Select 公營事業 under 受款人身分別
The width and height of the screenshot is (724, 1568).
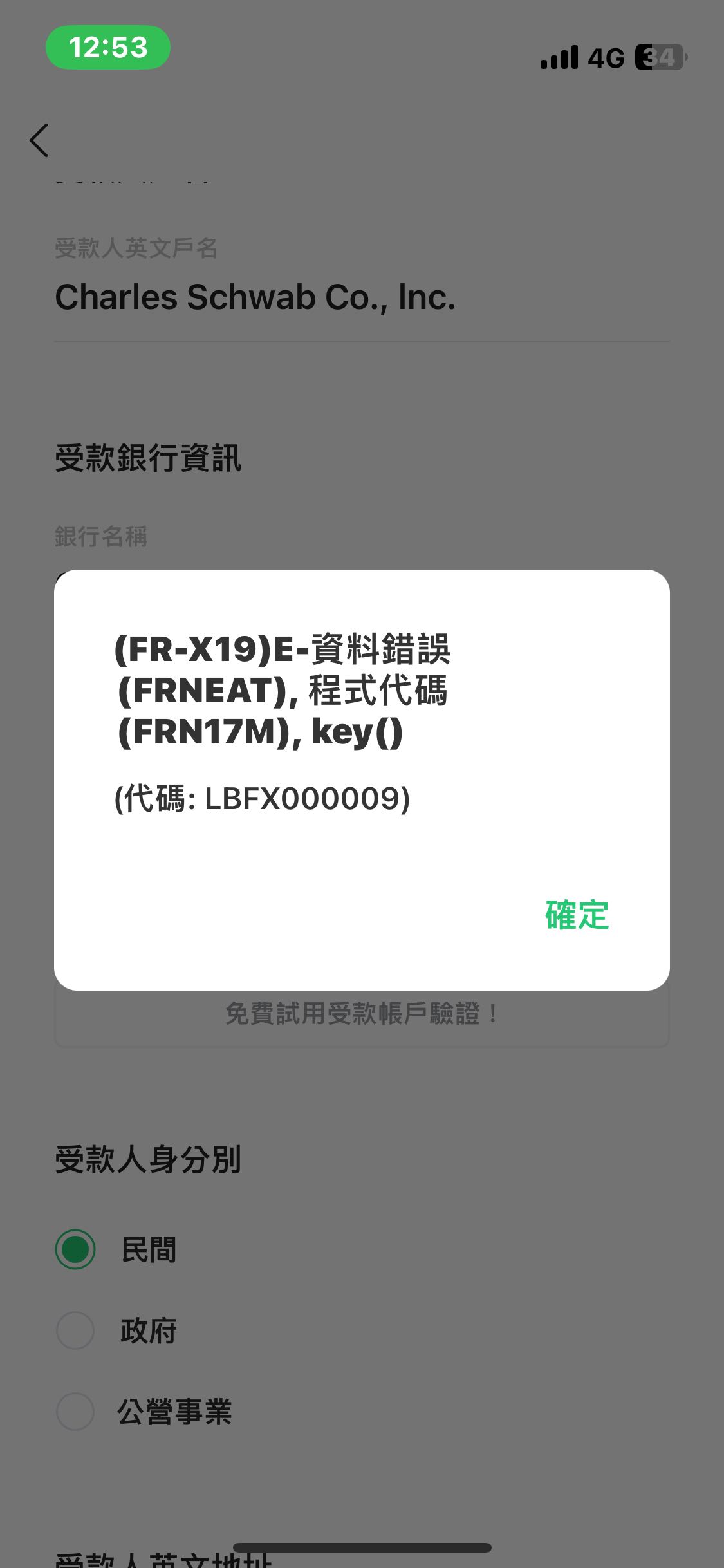click(x=75, y=1413)
